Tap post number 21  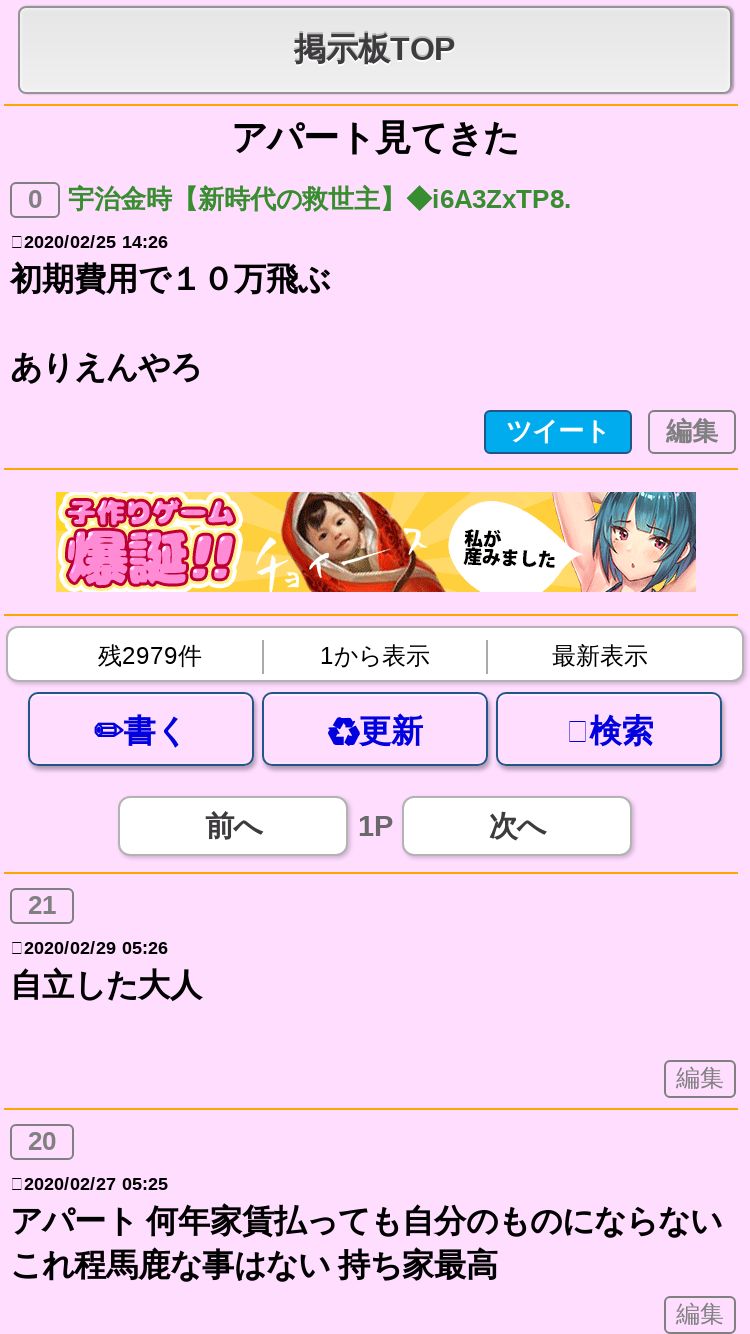[42, 906]
